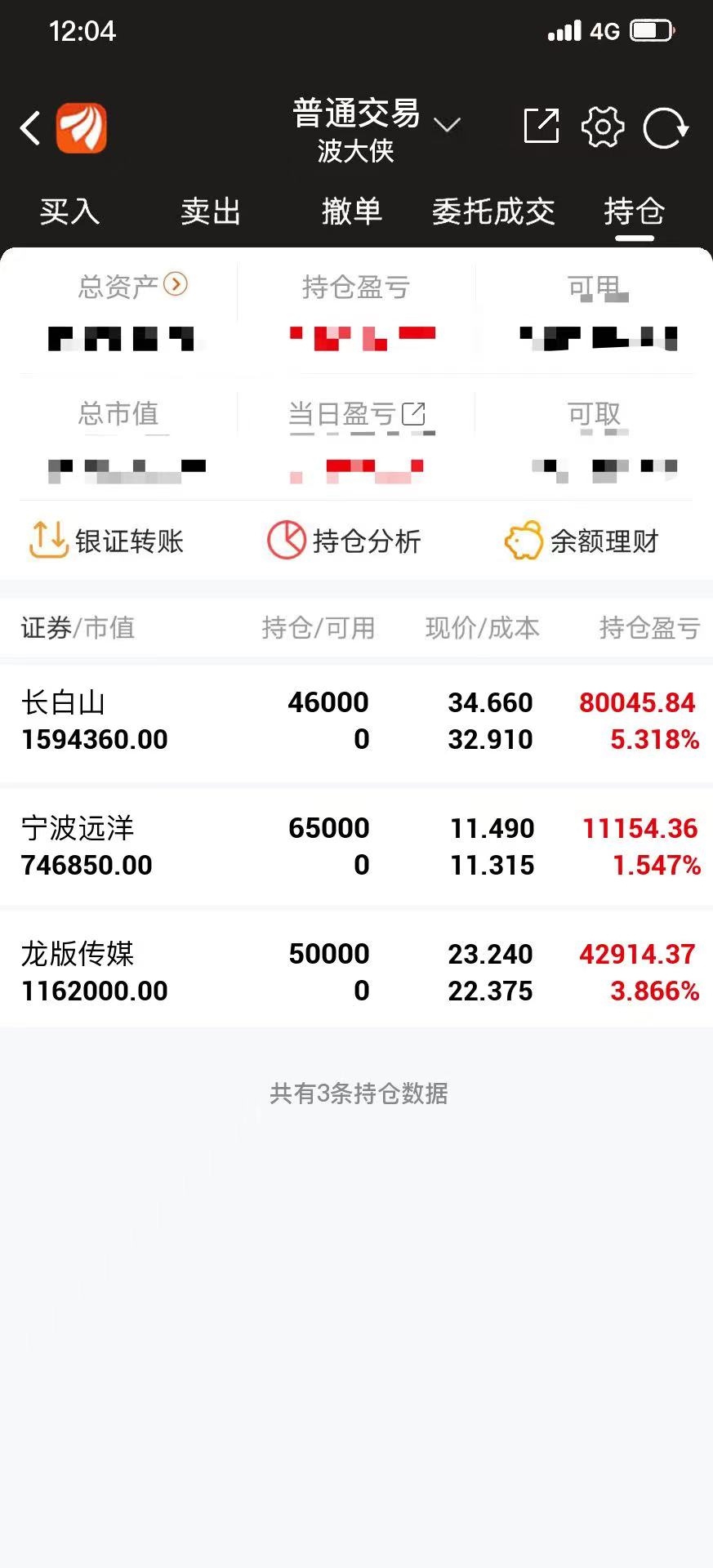The height and width of the screenshot is (1568, 713).
Task: Refresh holdings with the reload icon
Action: [666, 127]
